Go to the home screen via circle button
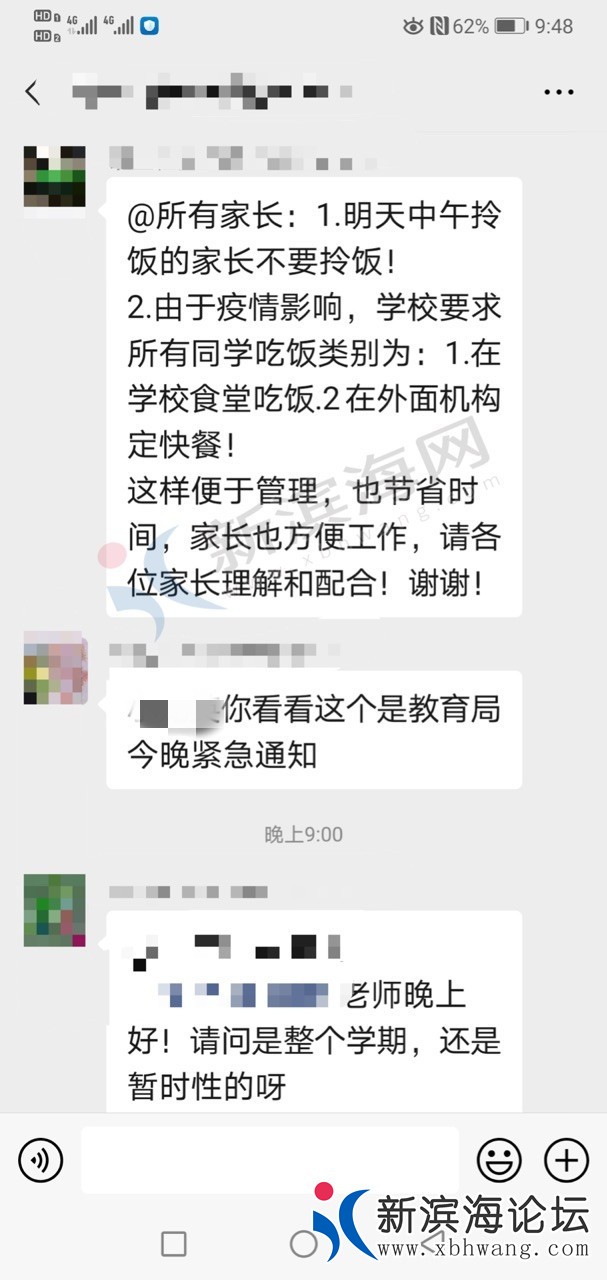607x1280 pixels. click(x=303, y=1243)
